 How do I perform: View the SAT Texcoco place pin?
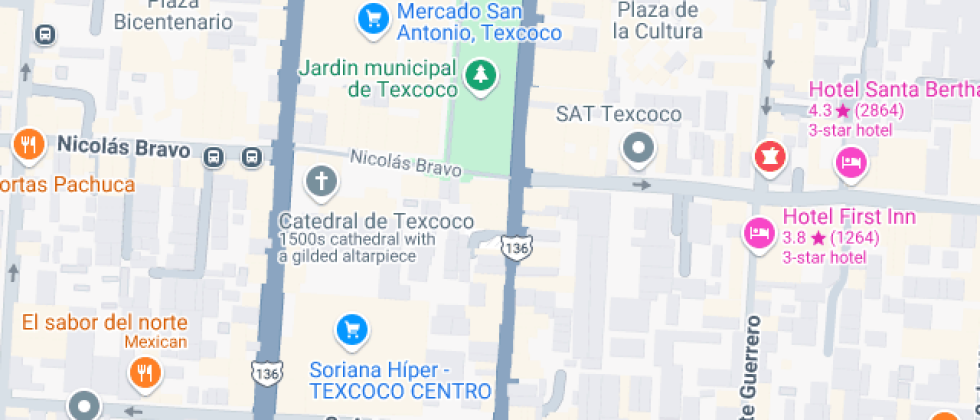coord(637,150)
